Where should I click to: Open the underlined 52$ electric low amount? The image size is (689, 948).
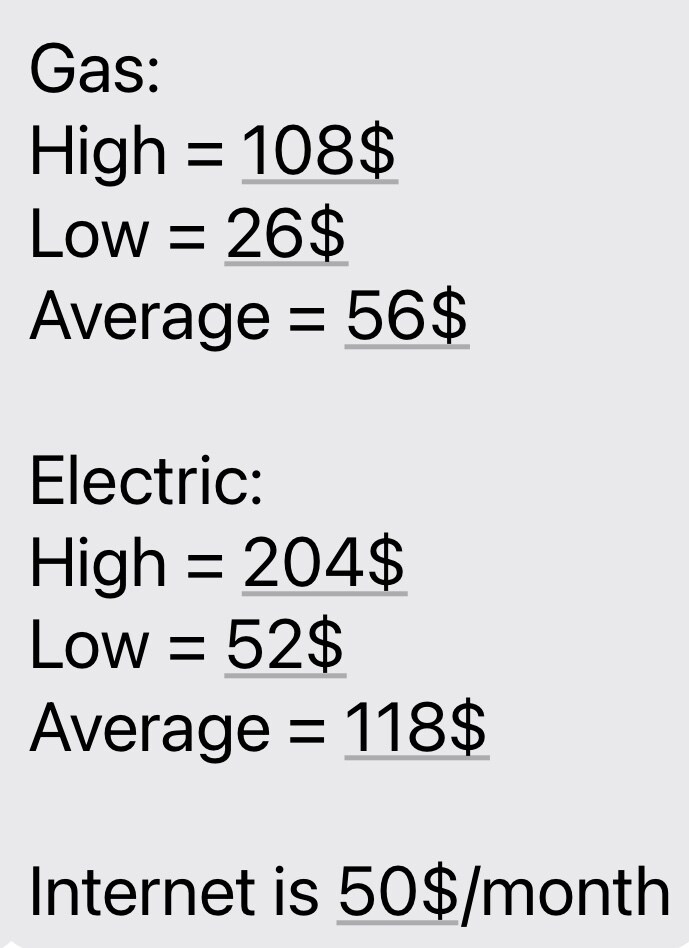[x=285, y=645]
